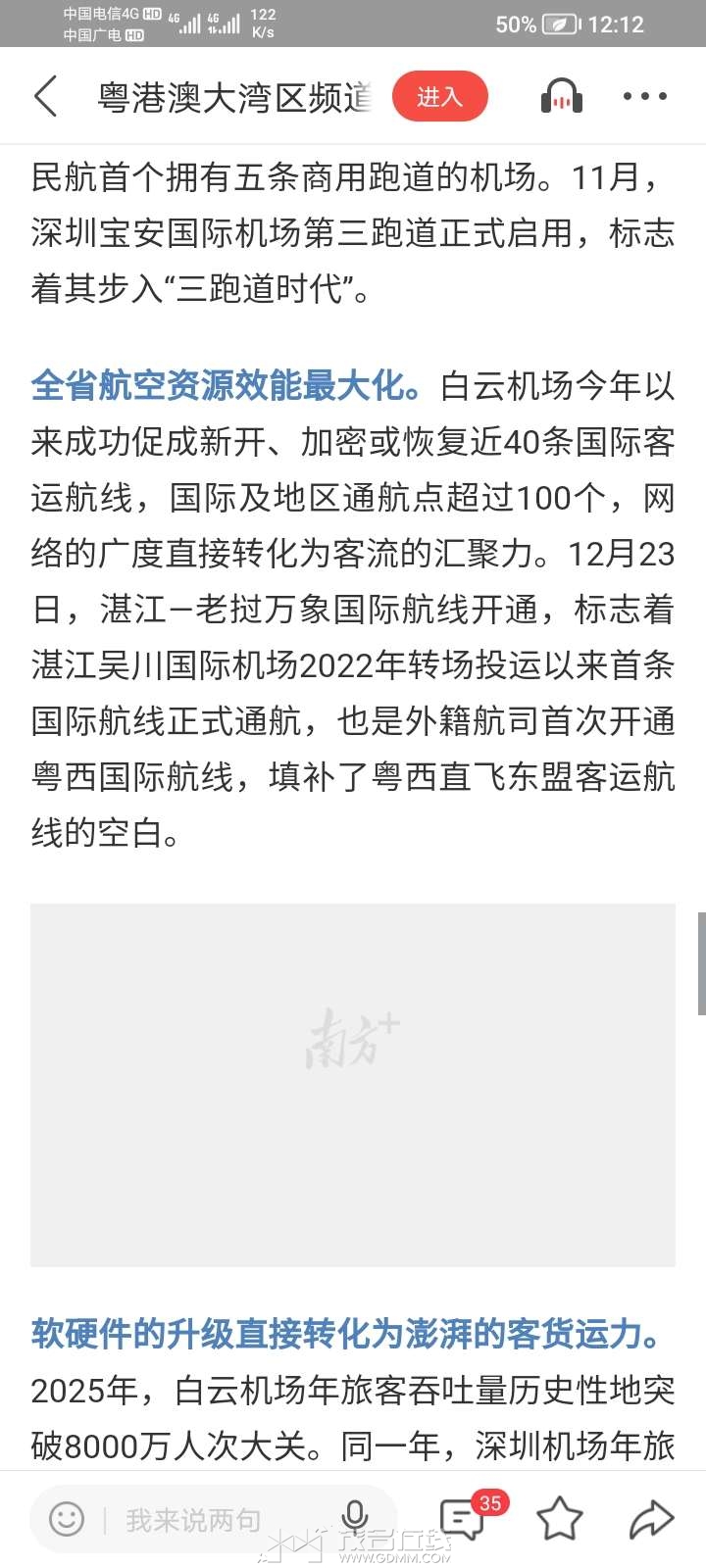The image size is (706, 1568).
Task: Favorite this article with the star
Action: click(x=559, y=1519)
